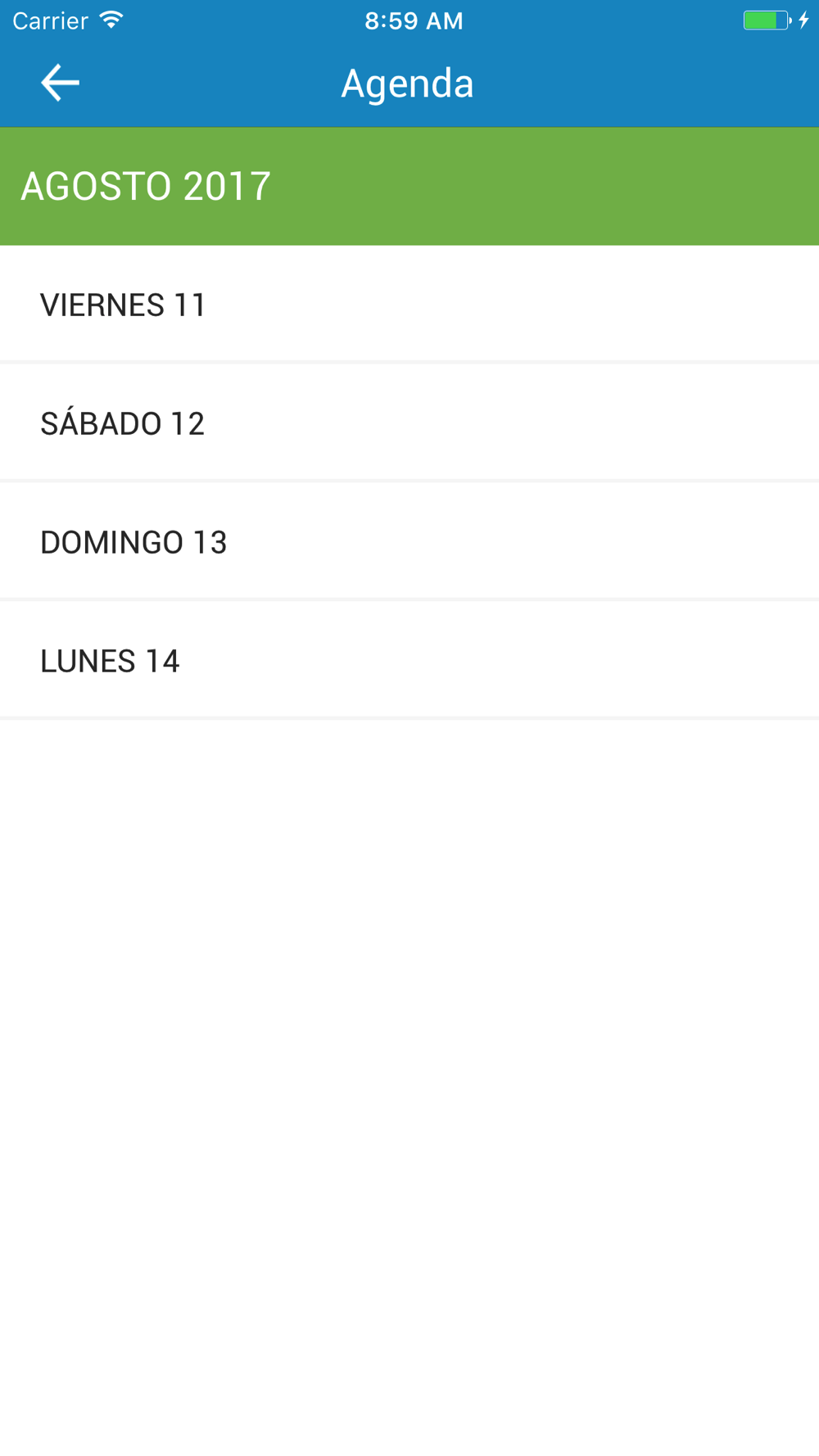This screenshot has width=819, height=1456.
Task: View events on DOMINGO 13
Action: point(409,541)
